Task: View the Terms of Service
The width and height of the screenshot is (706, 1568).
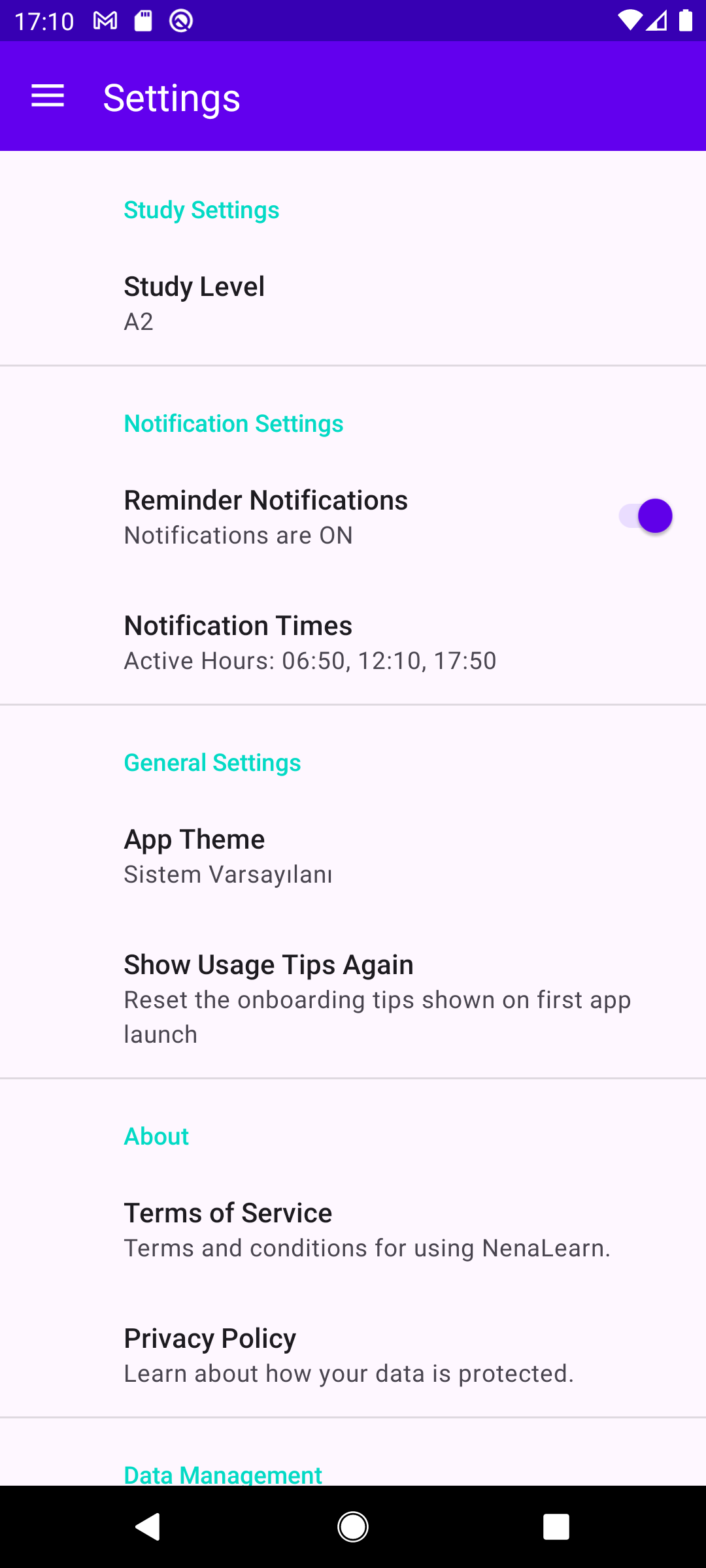Action: coord(353,1230)
